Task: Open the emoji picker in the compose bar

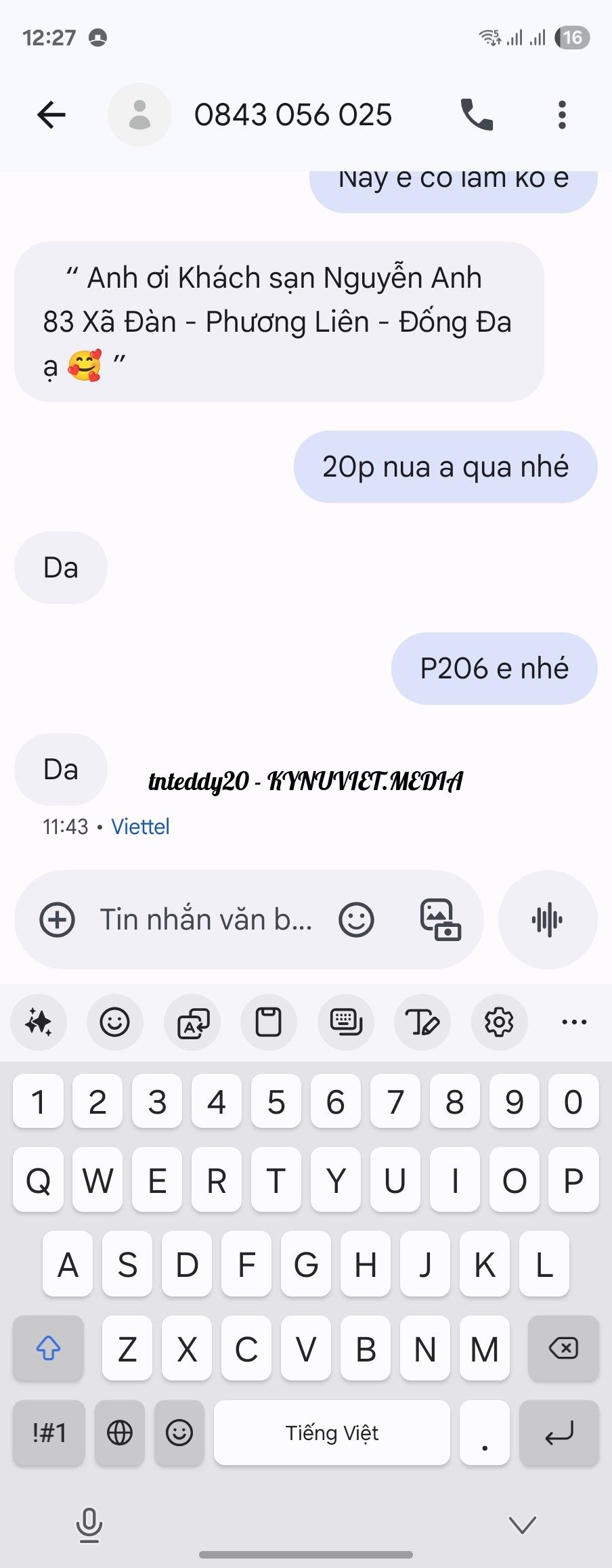Action: pyautogui.click(x=356, y=919)
